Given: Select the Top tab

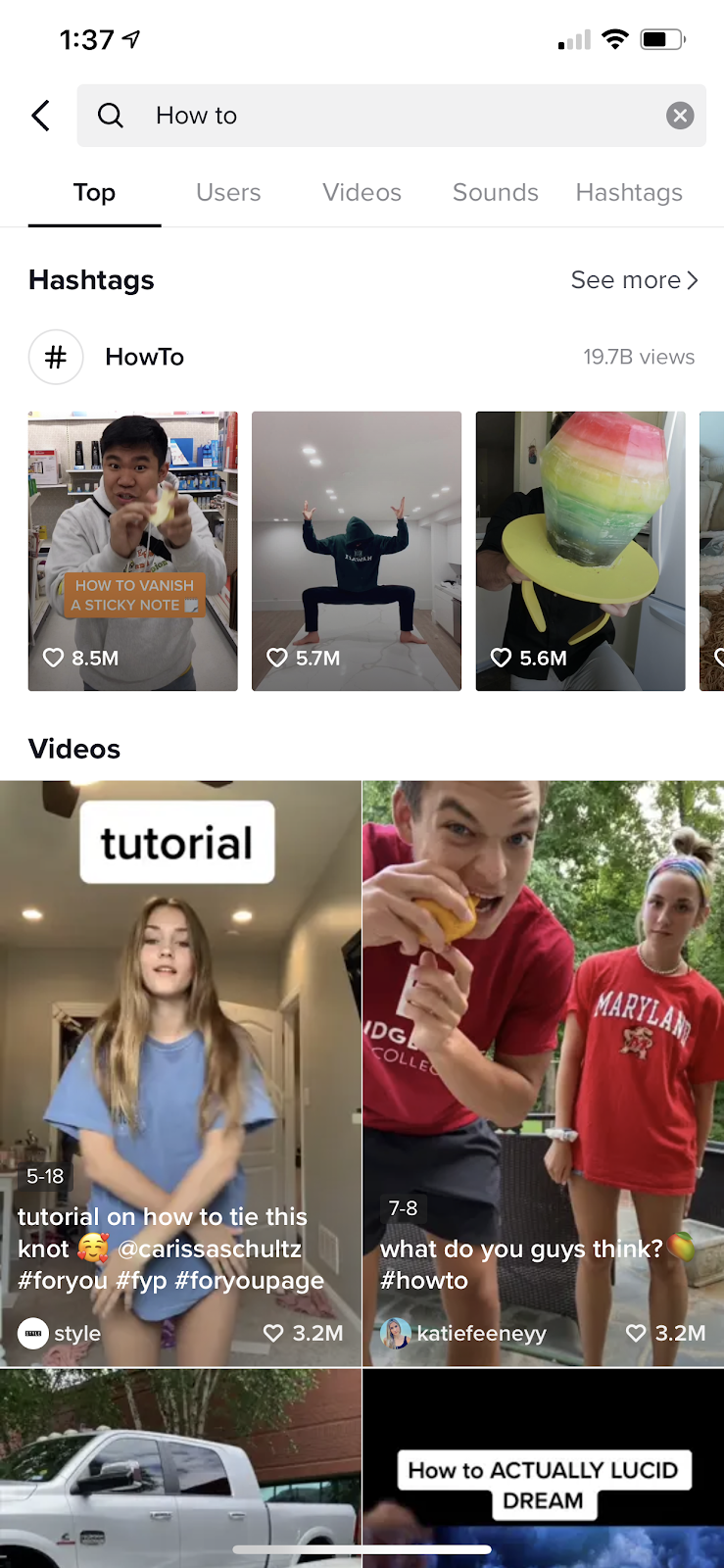Looking at the screenshot, I should pos(94,192).
